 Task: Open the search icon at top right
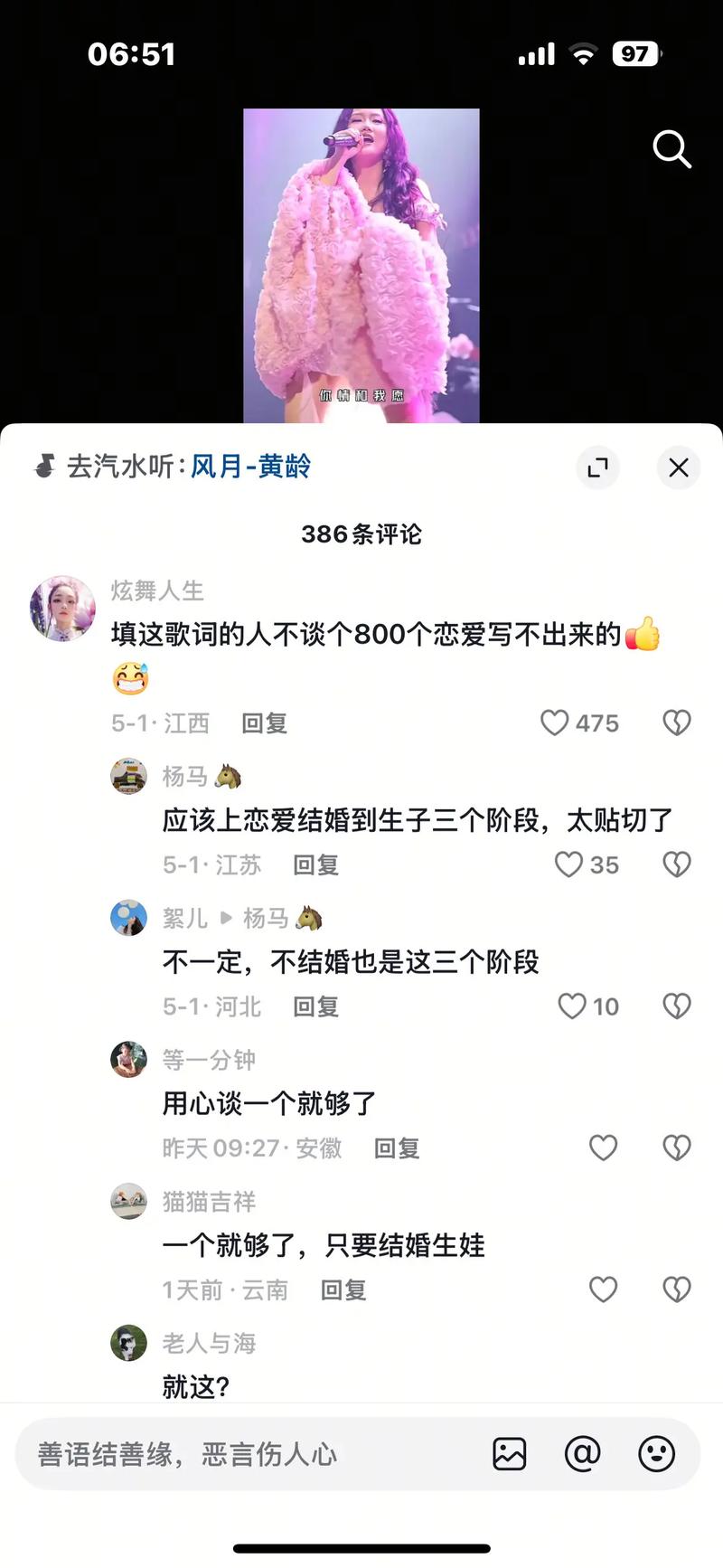tap(671, 150)
